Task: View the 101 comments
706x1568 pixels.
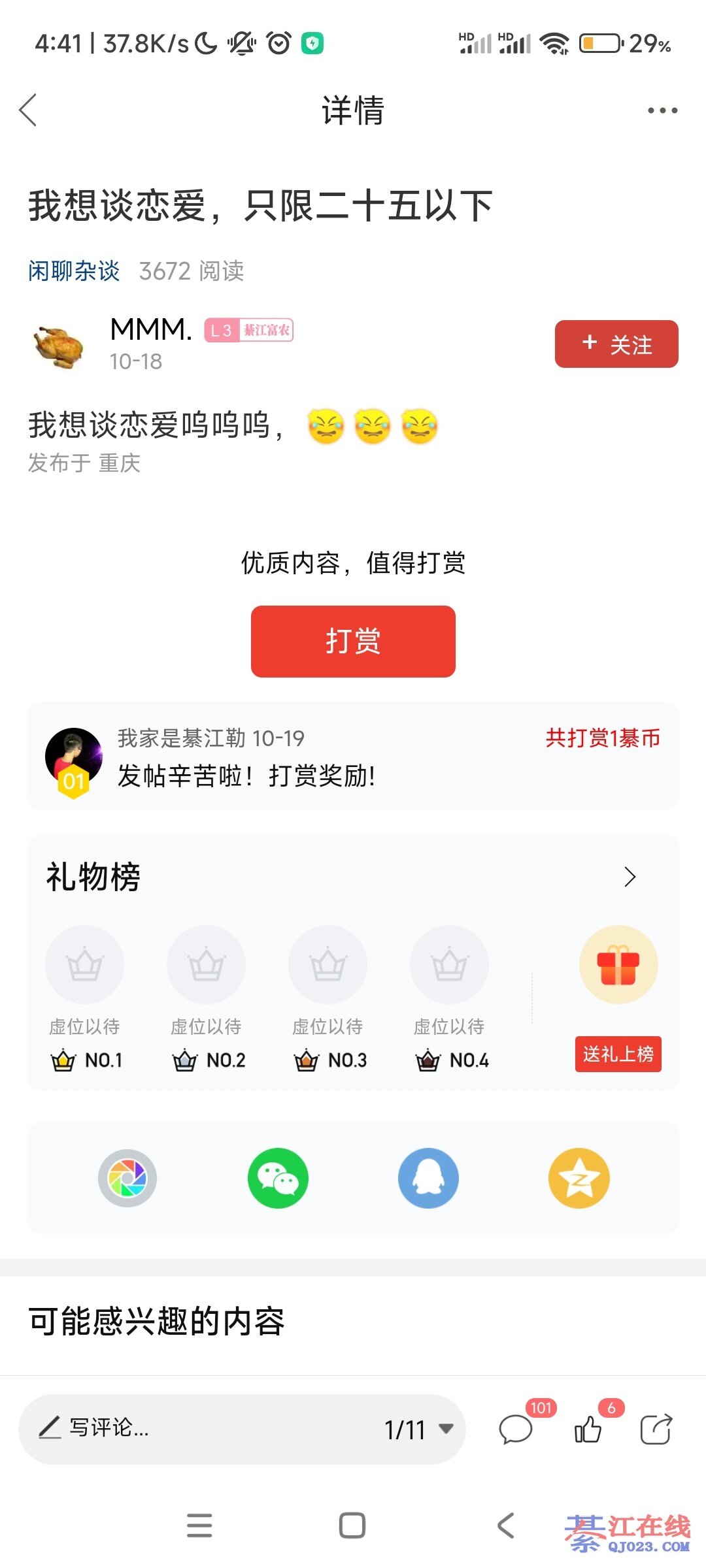Action: click(516, 1429)
